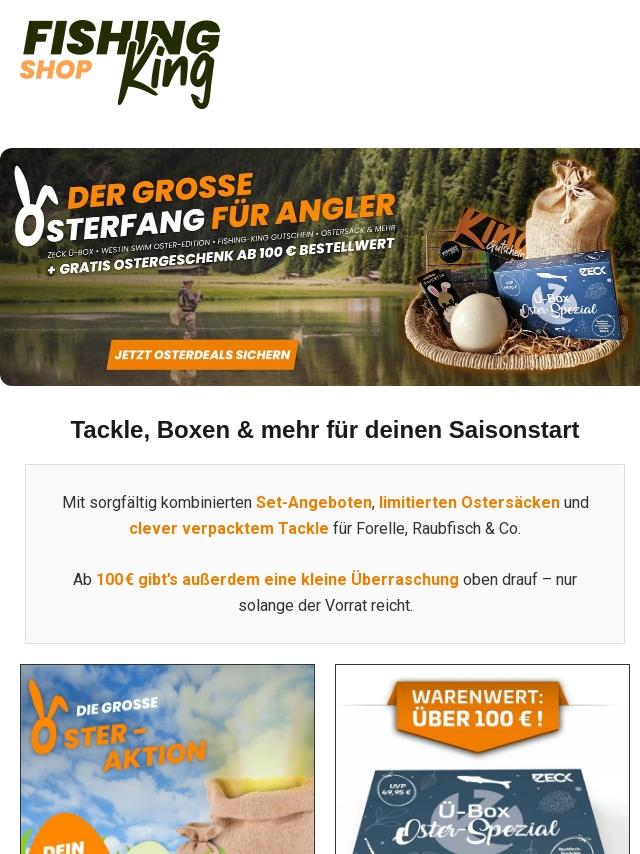Open the Fishing King Shop logo link

pos(120,64)
